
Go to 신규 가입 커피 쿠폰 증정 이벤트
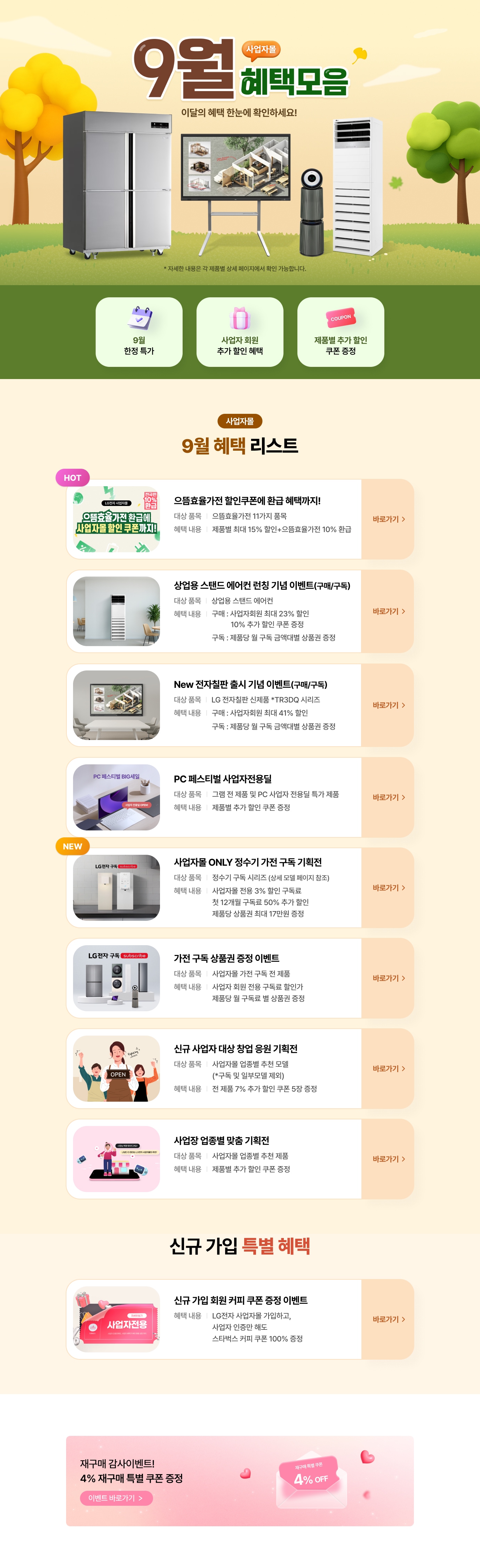point(388,1319)
